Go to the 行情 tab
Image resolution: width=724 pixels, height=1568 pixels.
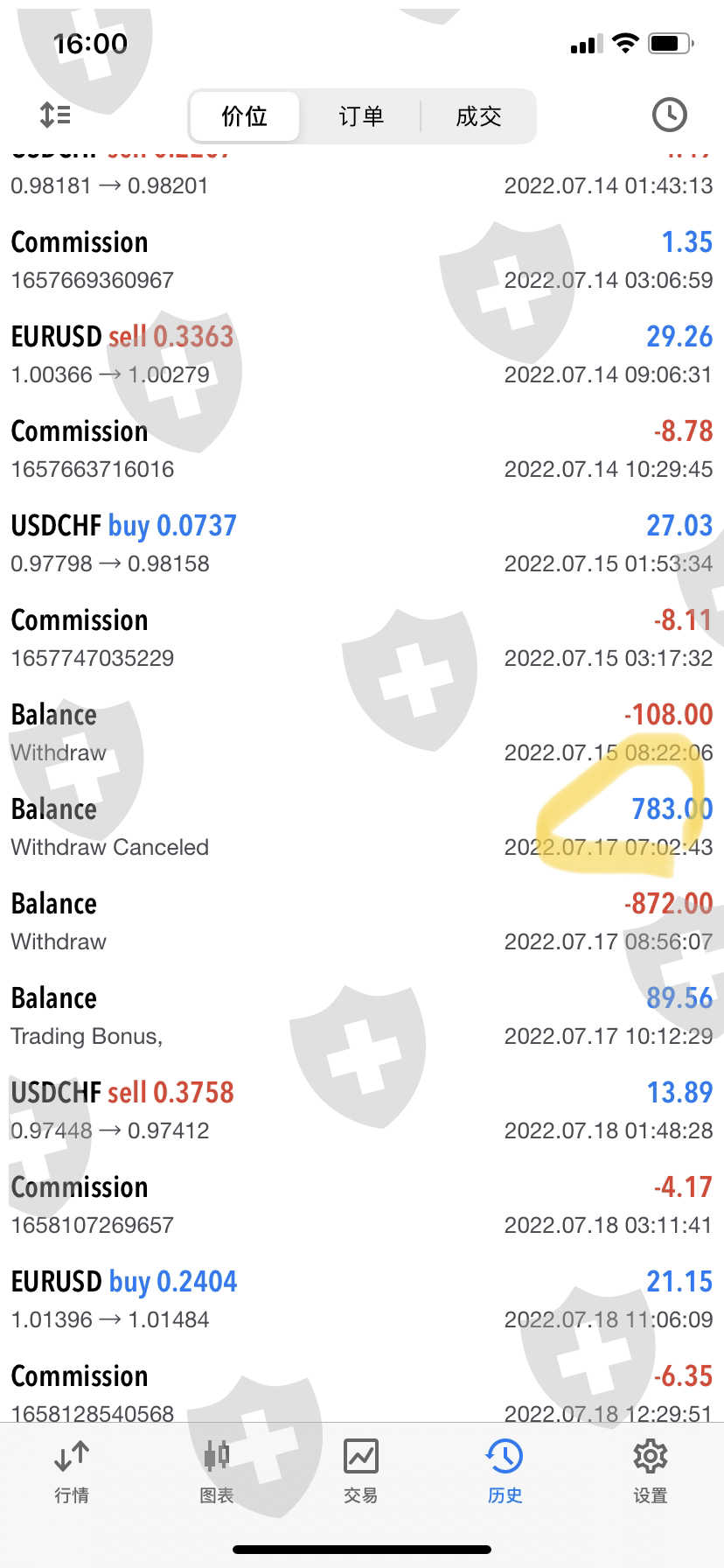pyautogui.click(x=72, y=1472)
